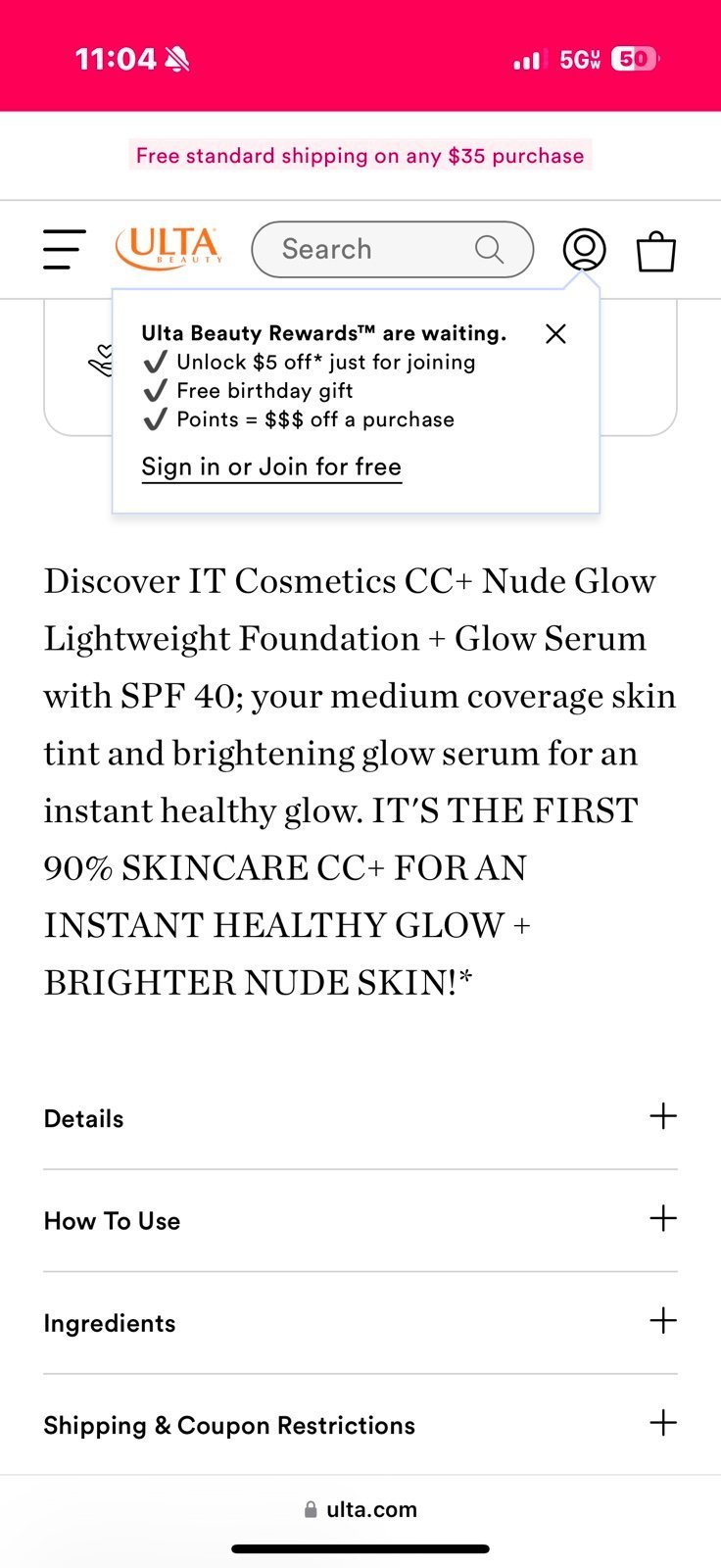Tap Sign in or Join for free
The height and width of the screenshot is (1568, 721).
pos(271,466)
